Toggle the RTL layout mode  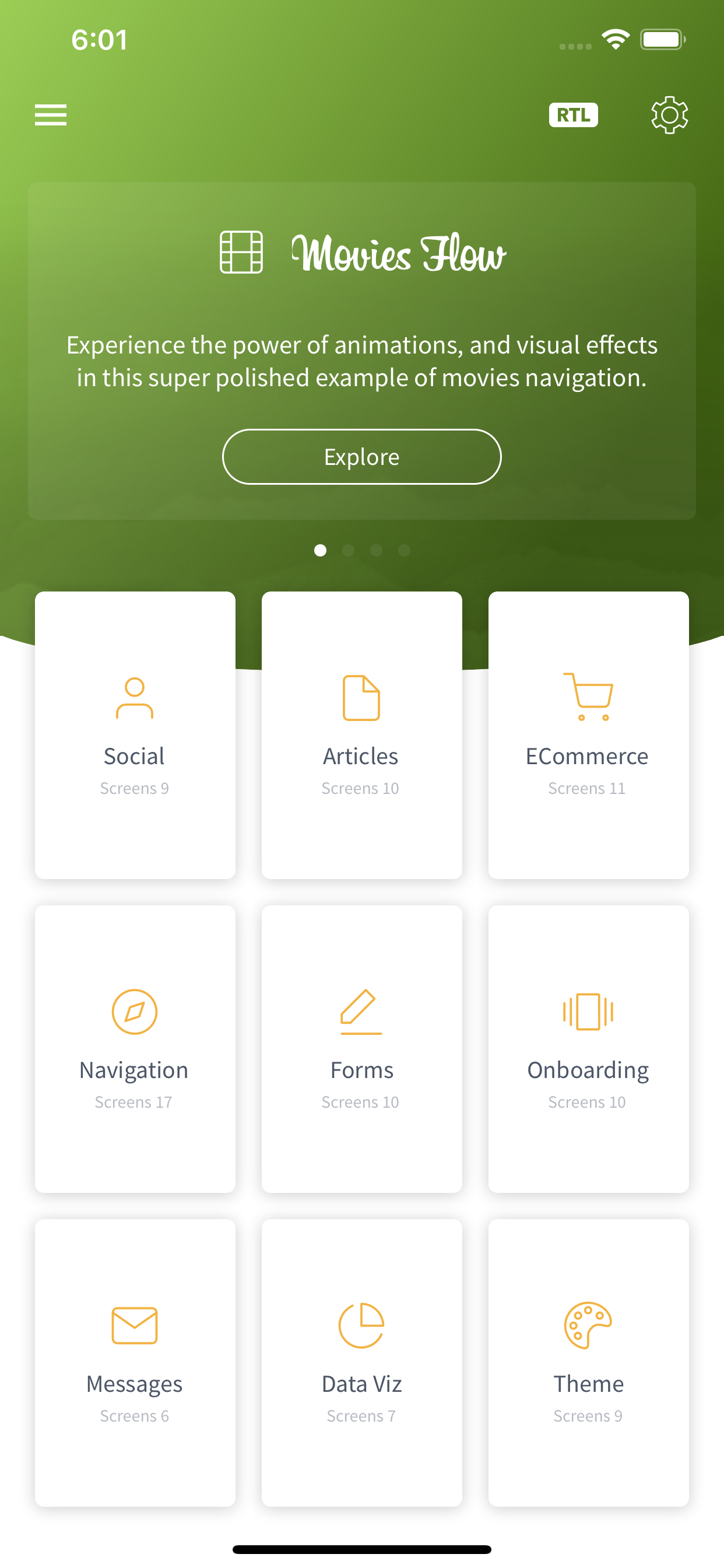573,114
